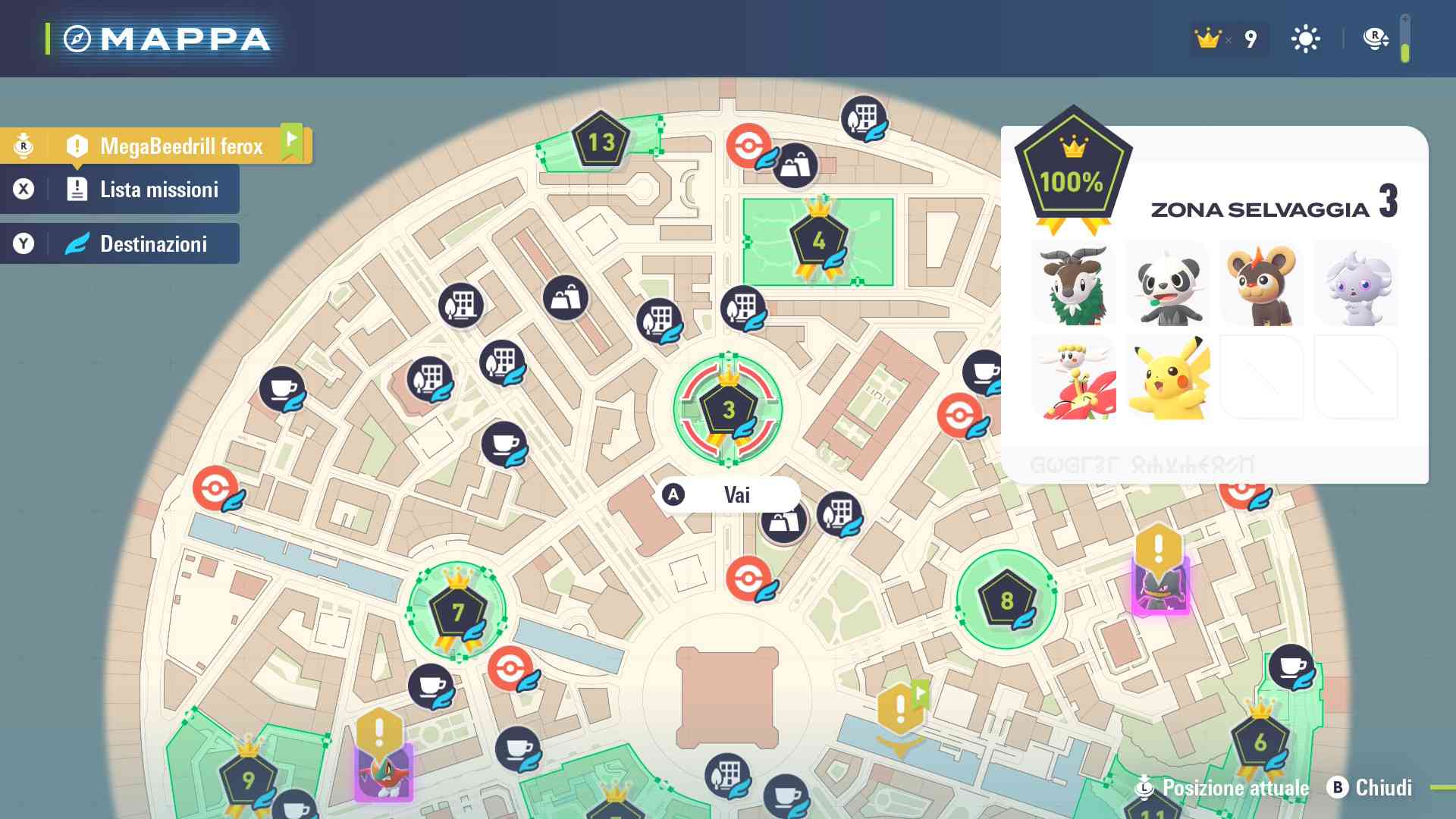Select wild zone 13 marker
Screen dimensions: 1456x819
(x=601, y=142)
